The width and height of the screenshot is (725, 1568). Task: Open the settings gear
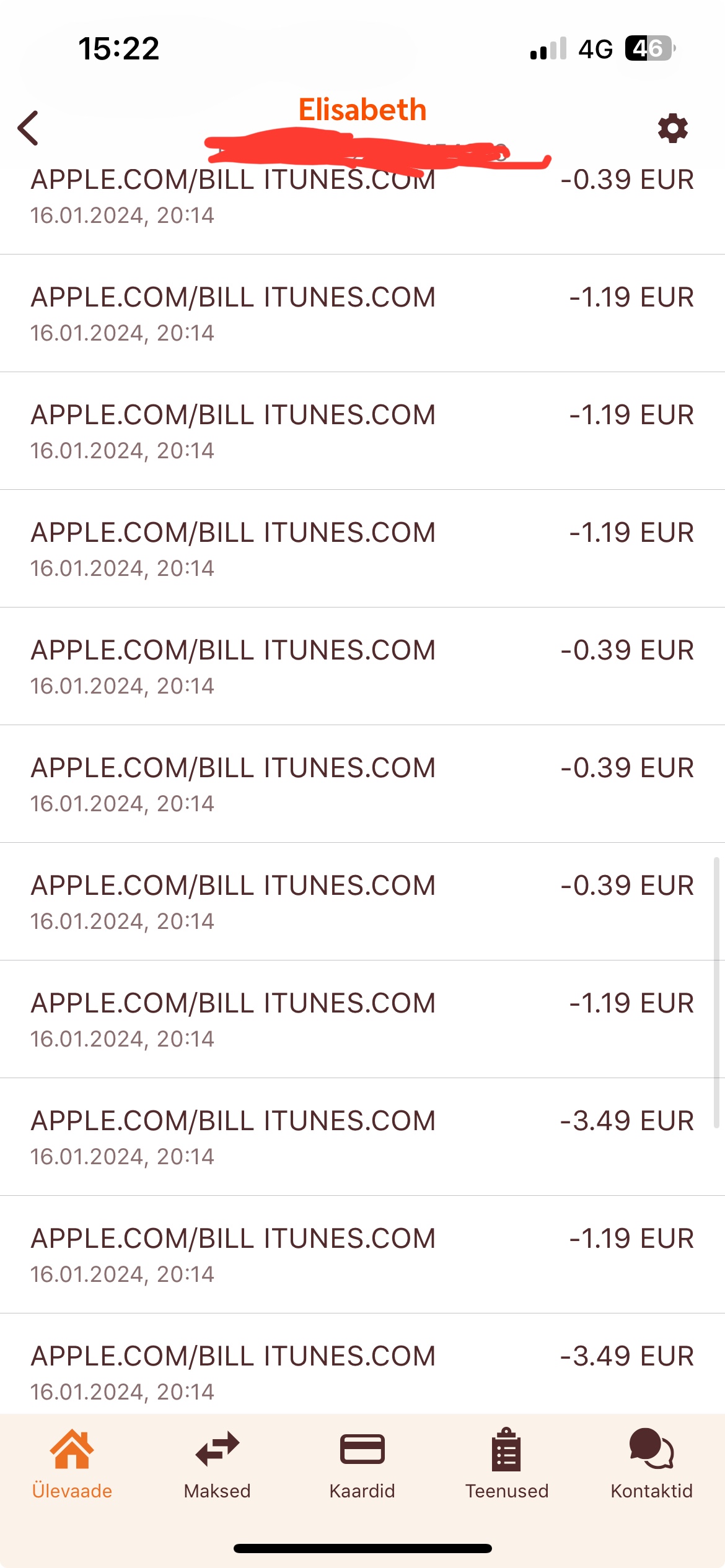coord(672,128)
